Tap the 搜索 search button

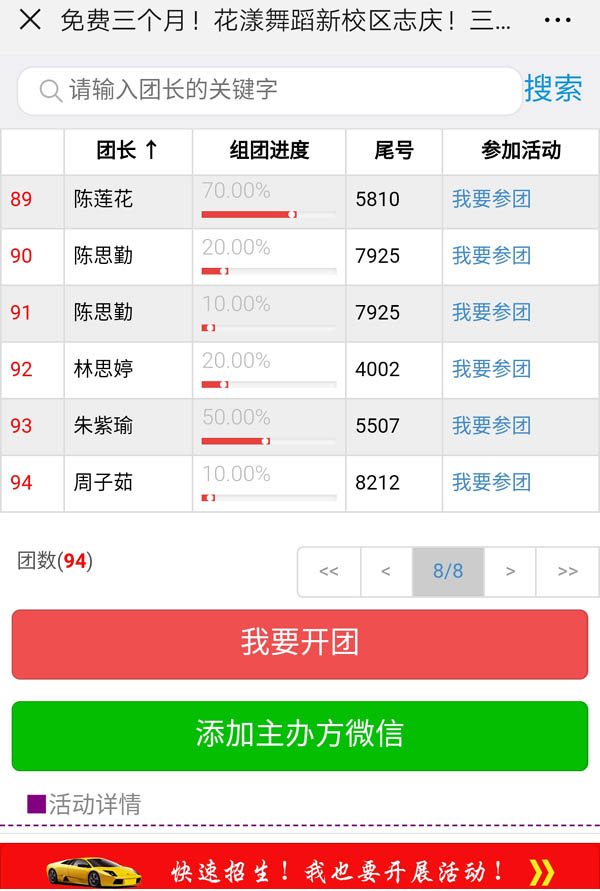[553, 89]
